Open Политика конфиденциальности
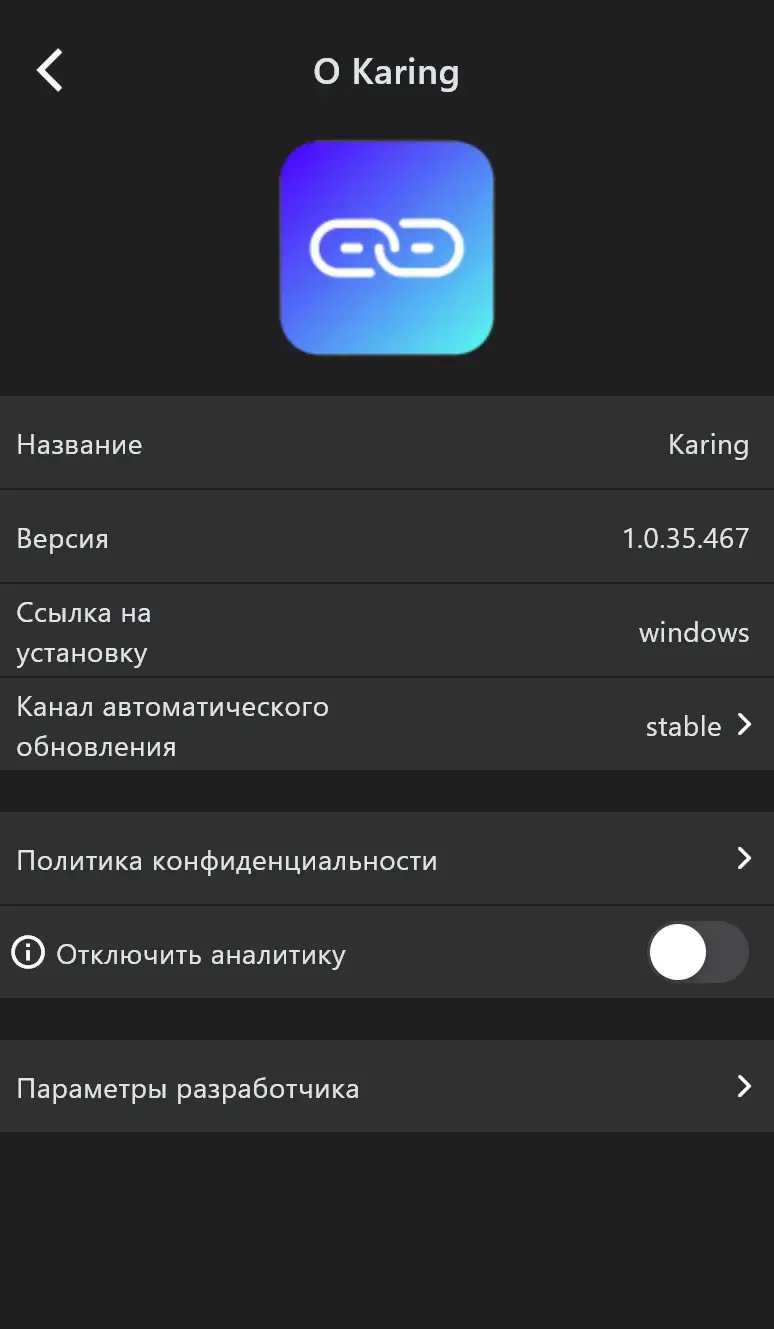Image resolution: width=774 pixels, height=1329 pixels. pos(386,860)
